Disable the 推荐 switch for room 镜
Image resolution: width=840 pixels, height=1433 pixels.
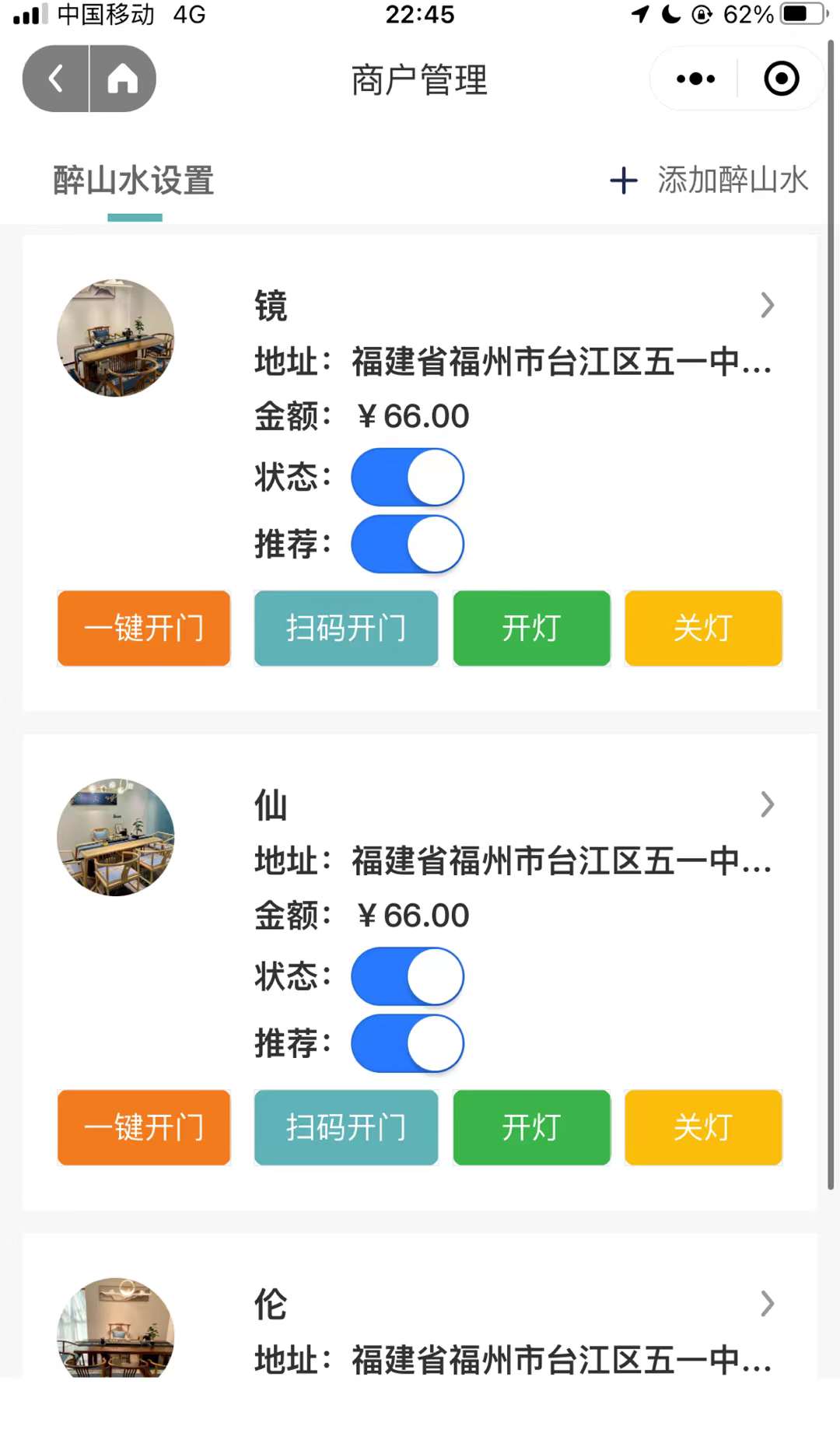(x=408, y=544)
